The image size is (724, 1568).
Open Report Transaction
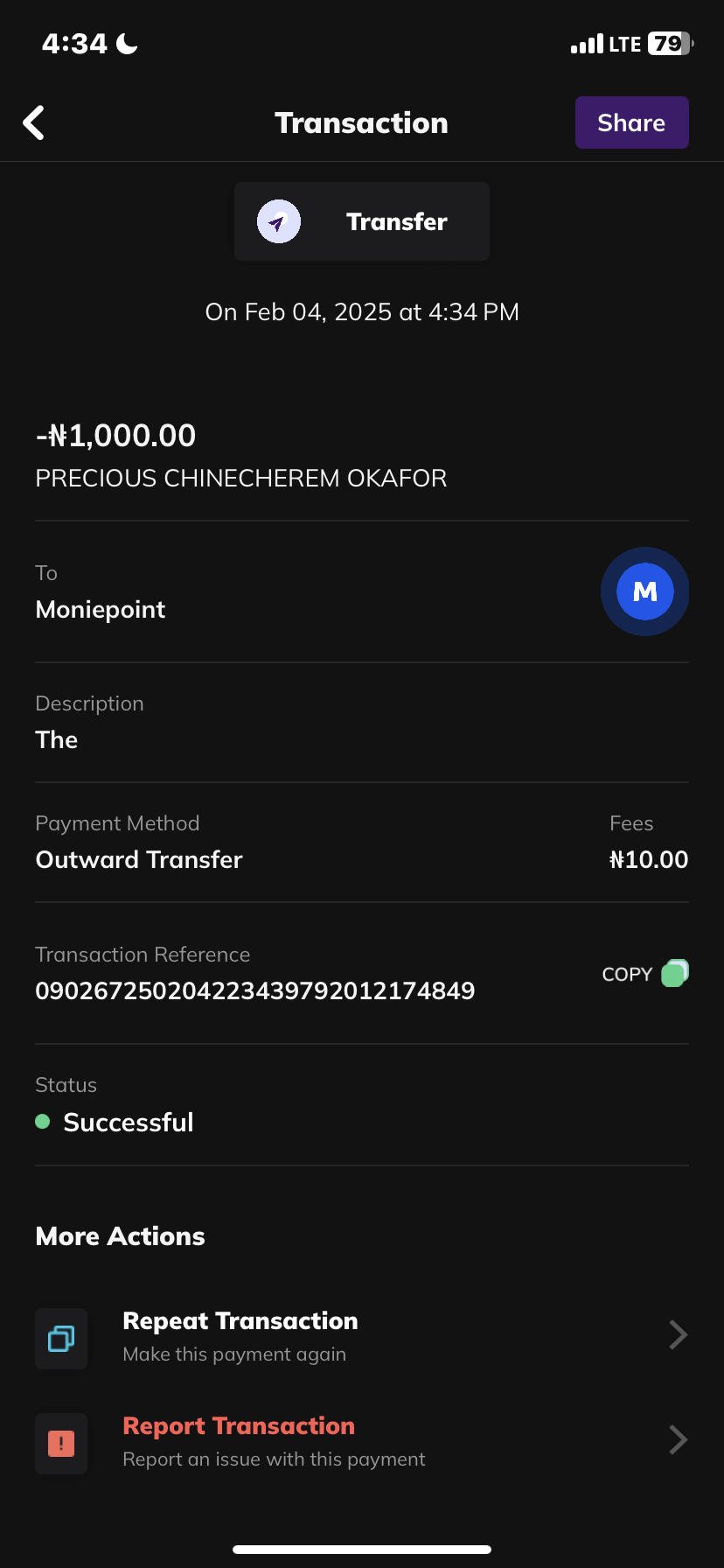click(x=361, y=1441)
